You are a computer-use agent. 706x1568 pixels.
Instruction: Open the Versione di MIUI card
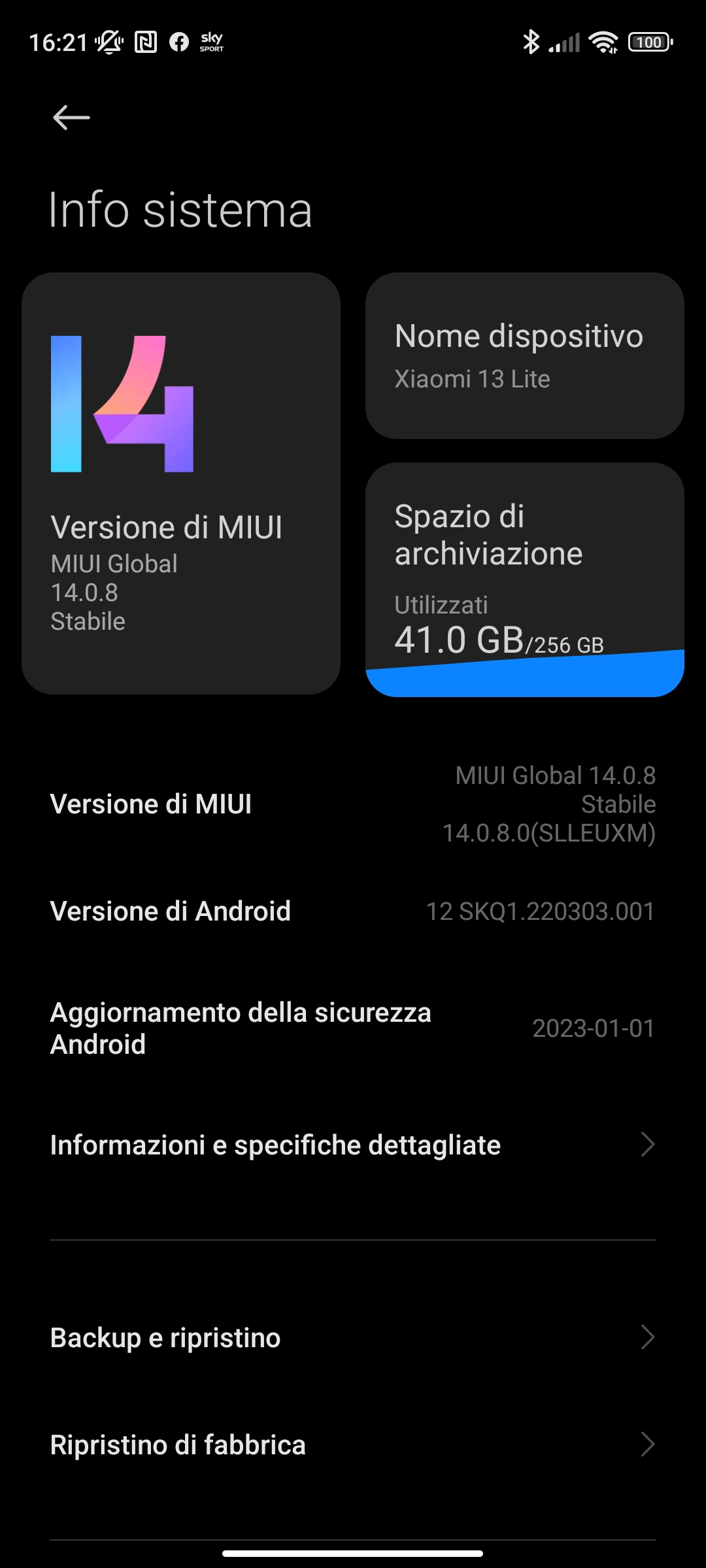[181, 483]
